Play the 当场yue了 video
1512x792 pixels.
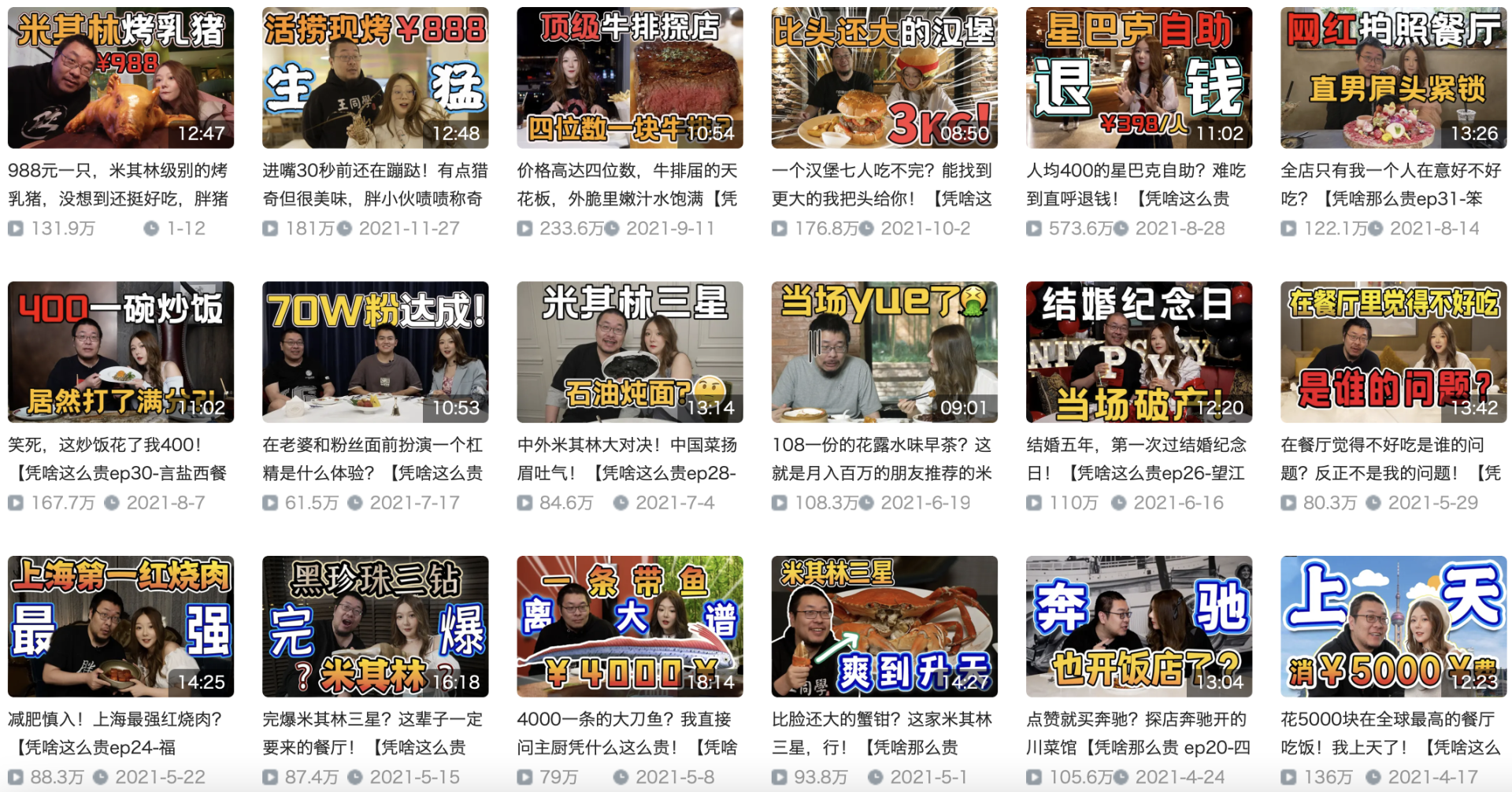pos(884,352)
